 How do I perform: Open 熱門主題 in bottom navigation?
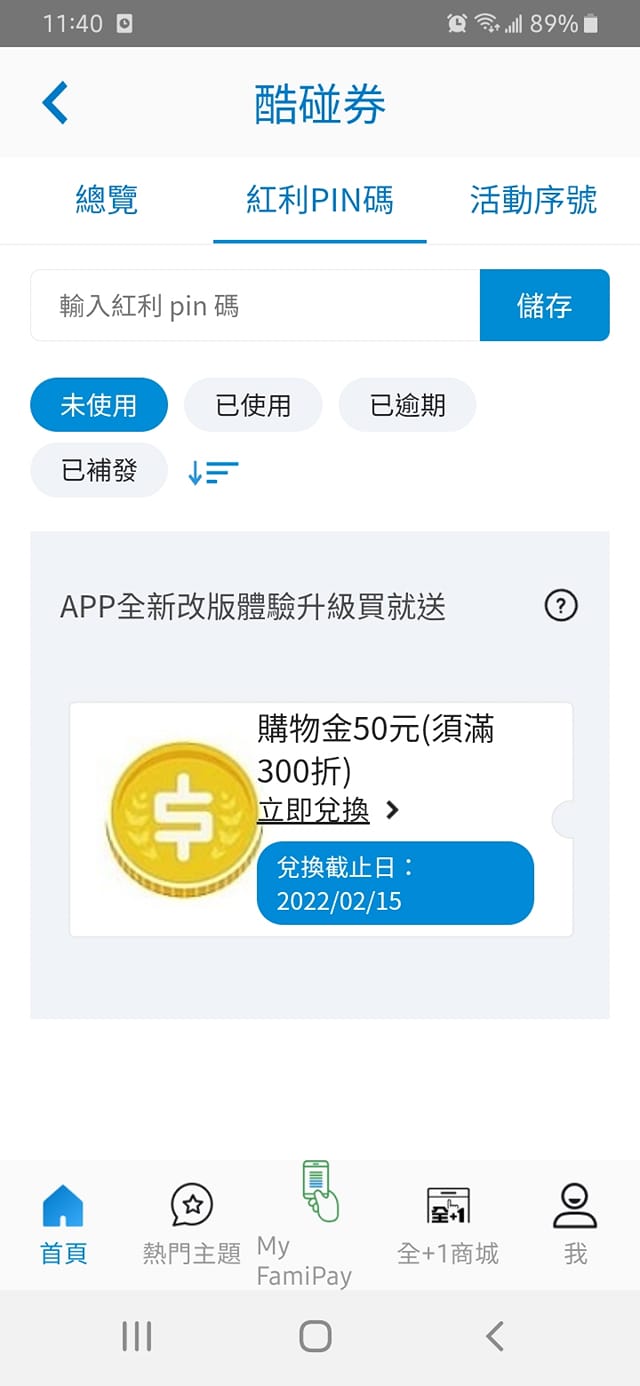[x=192, y=1224]
